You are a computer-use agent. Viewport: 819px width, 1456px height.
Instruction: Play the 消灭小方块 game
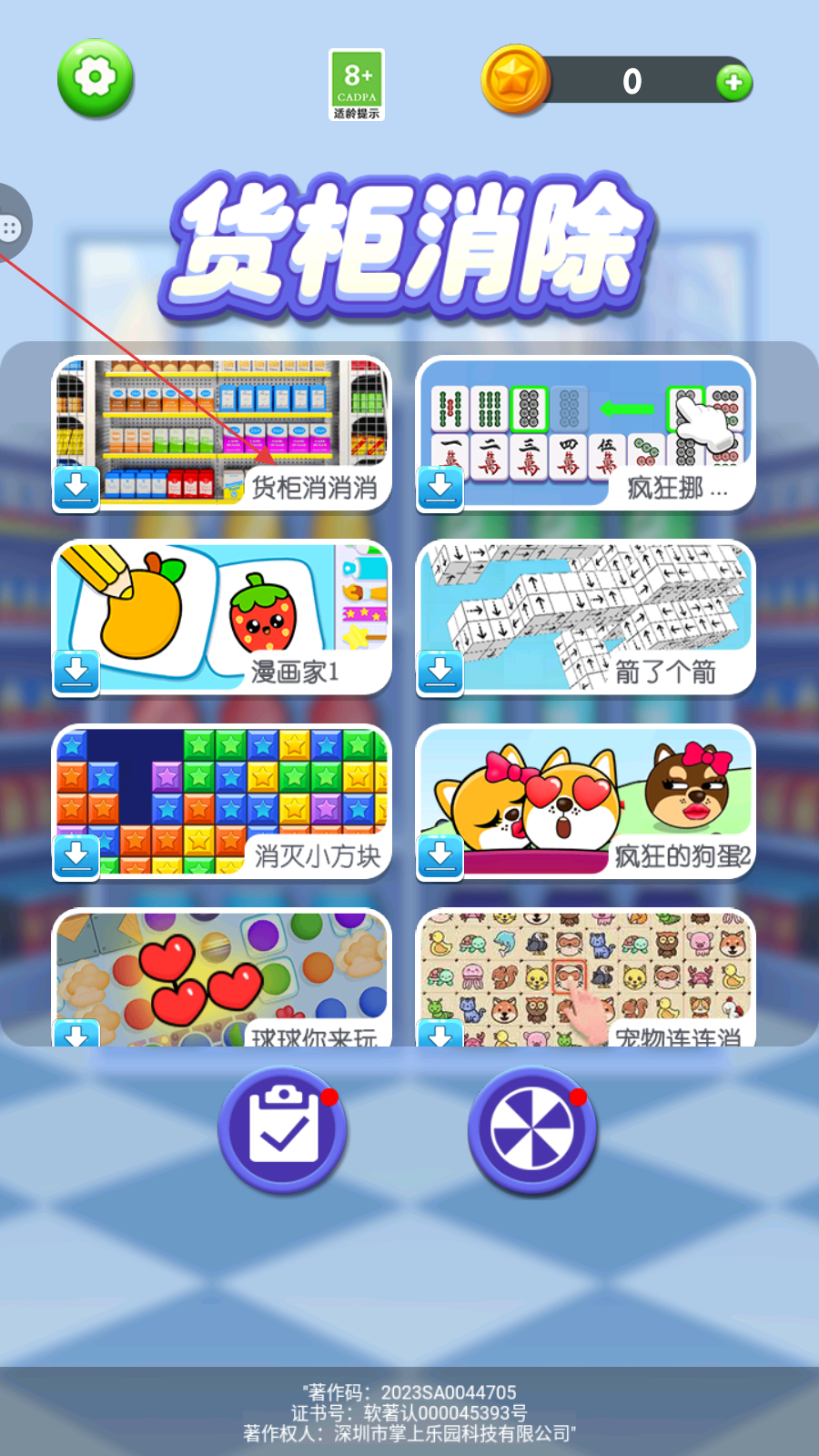[x=222, y=802]
